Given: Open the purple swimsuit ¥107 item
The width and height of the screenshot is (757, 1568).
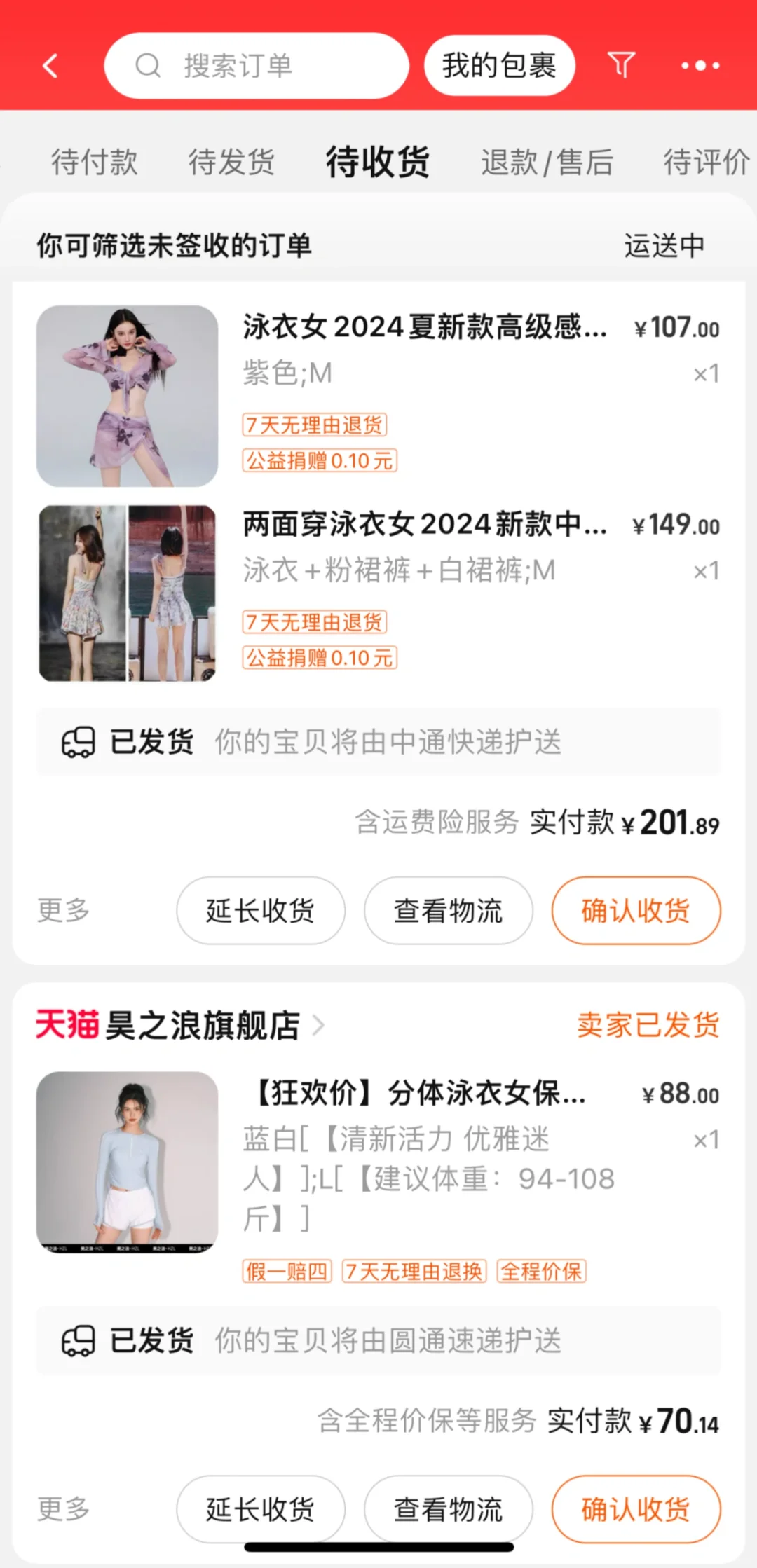Looking at the screenshot, I should pos(378,396).
